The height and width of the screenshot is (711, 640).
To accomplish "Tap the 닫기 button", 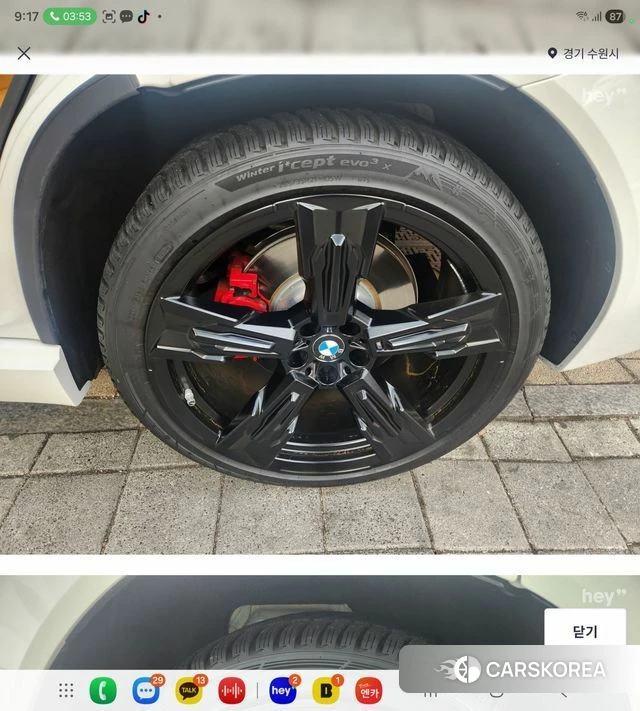I will coord(585,631).
